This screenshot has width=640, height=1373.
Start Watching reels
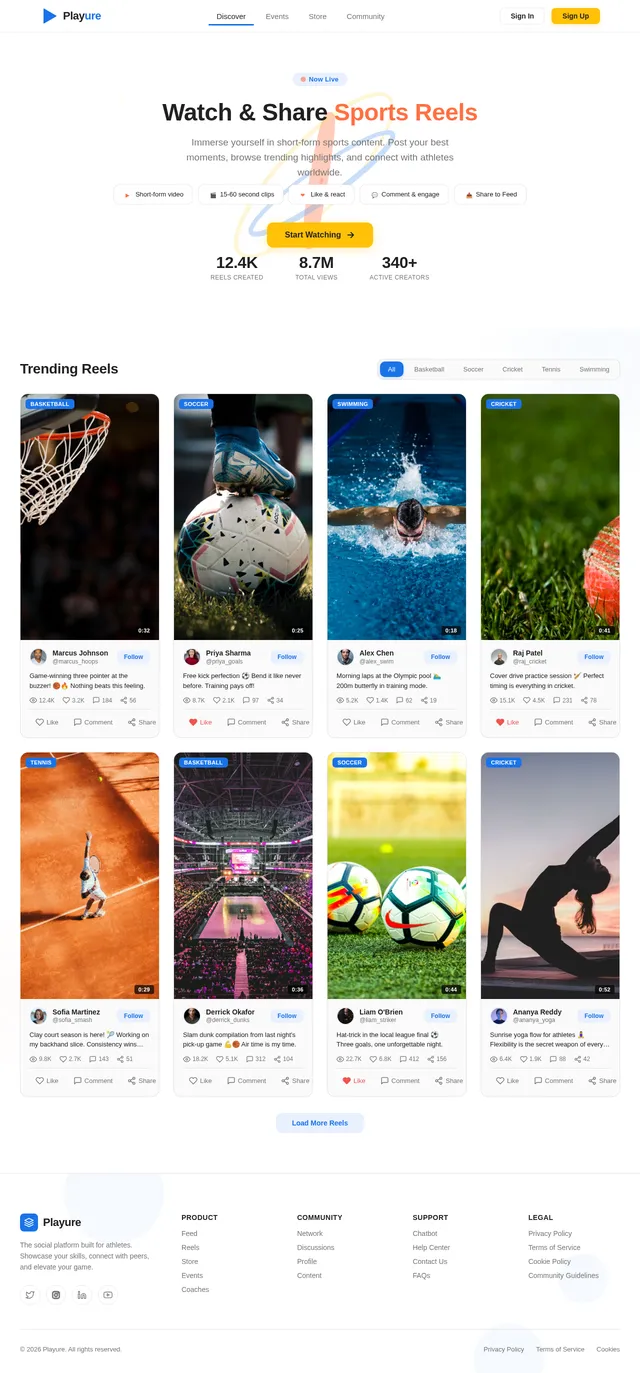[x=320, y=235]
